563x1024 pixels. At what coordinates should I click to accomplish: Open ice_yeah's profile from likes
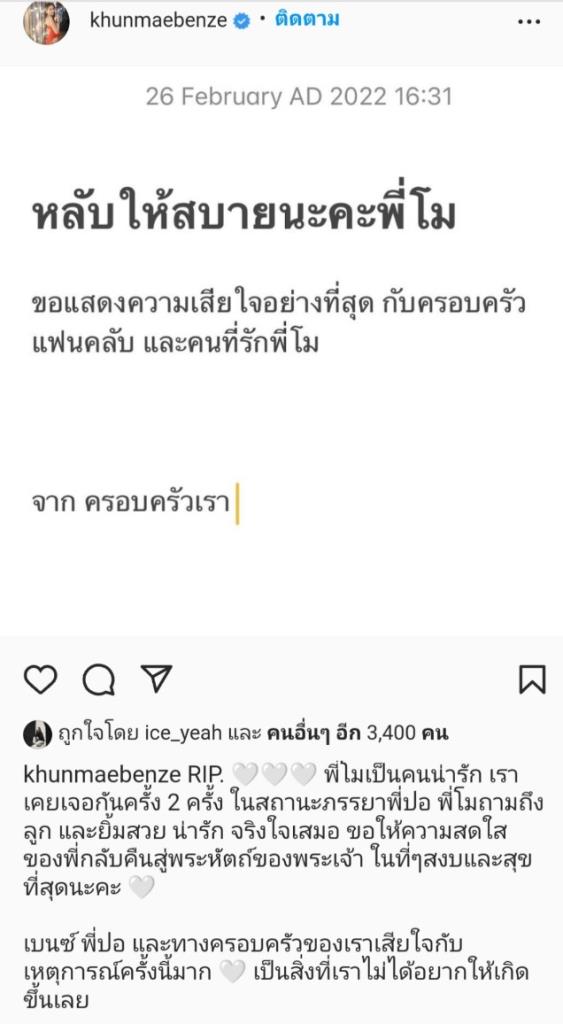coord(185,734)
